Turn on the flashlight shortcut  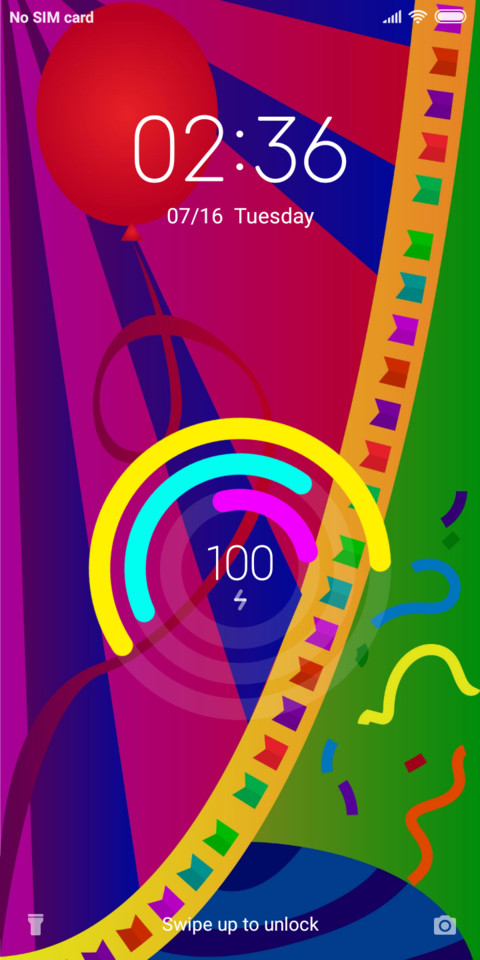[34, 924]
